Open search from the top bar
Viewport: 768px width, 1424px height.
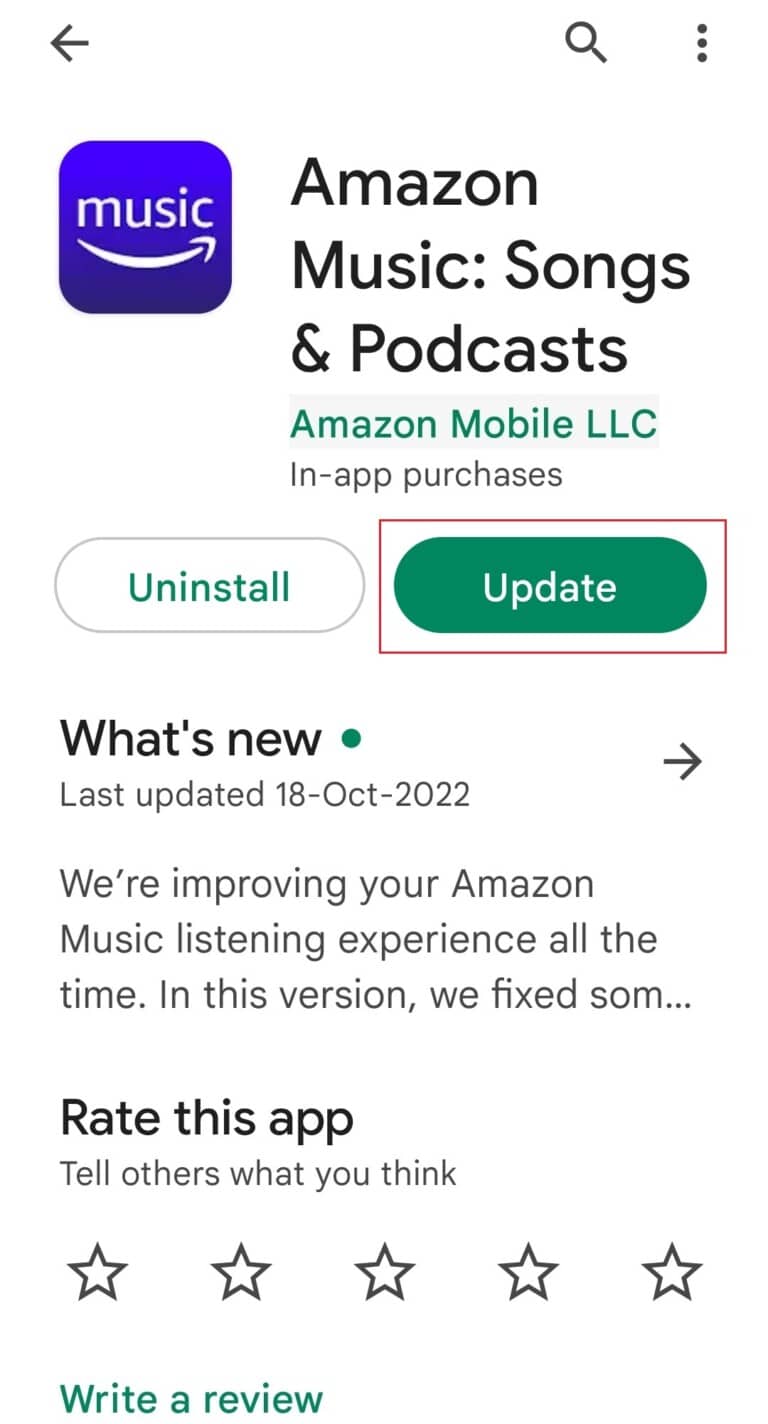point(586,43)
